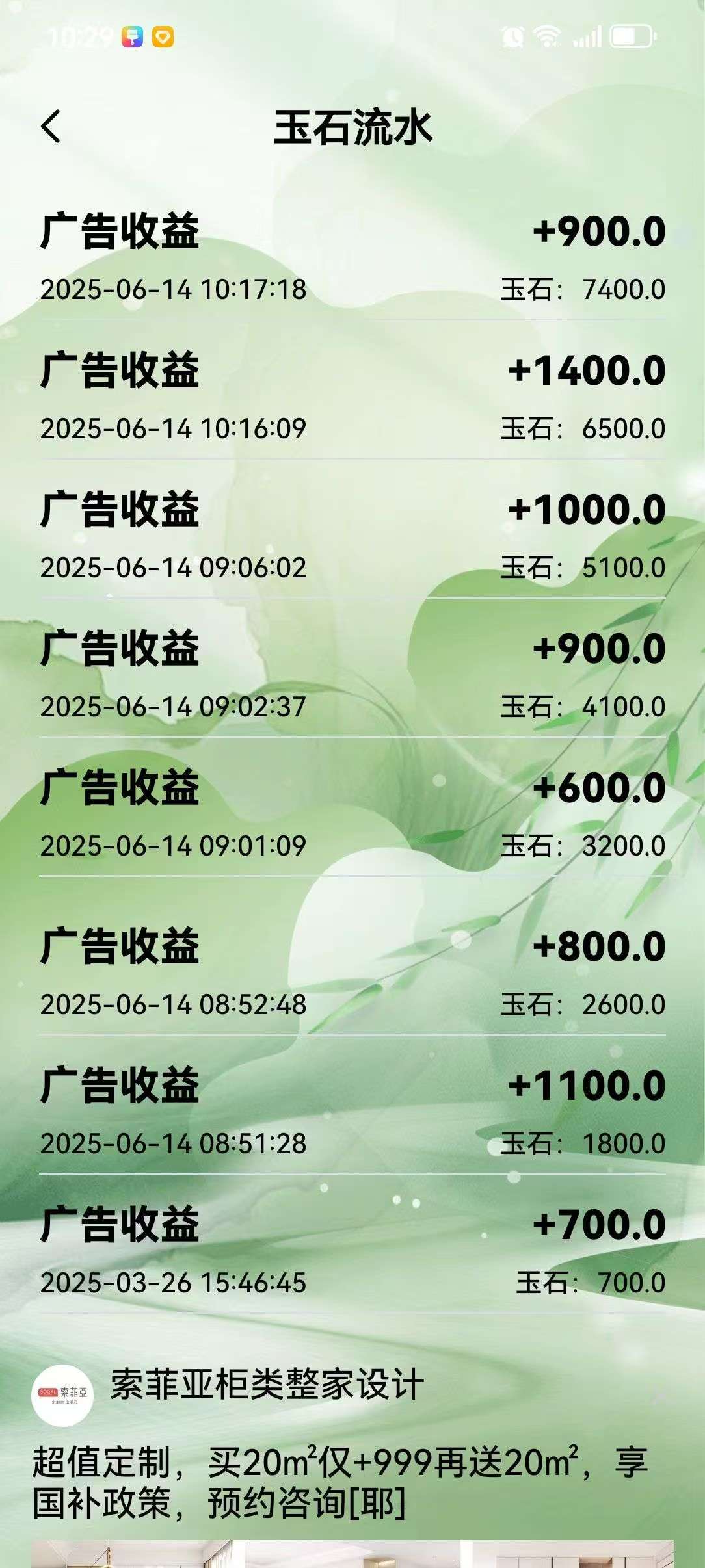Screen dimensions: 705x1568
Task: Open the 广告收益 entry showing 玉石 5100.0
Action: (351, 540)
